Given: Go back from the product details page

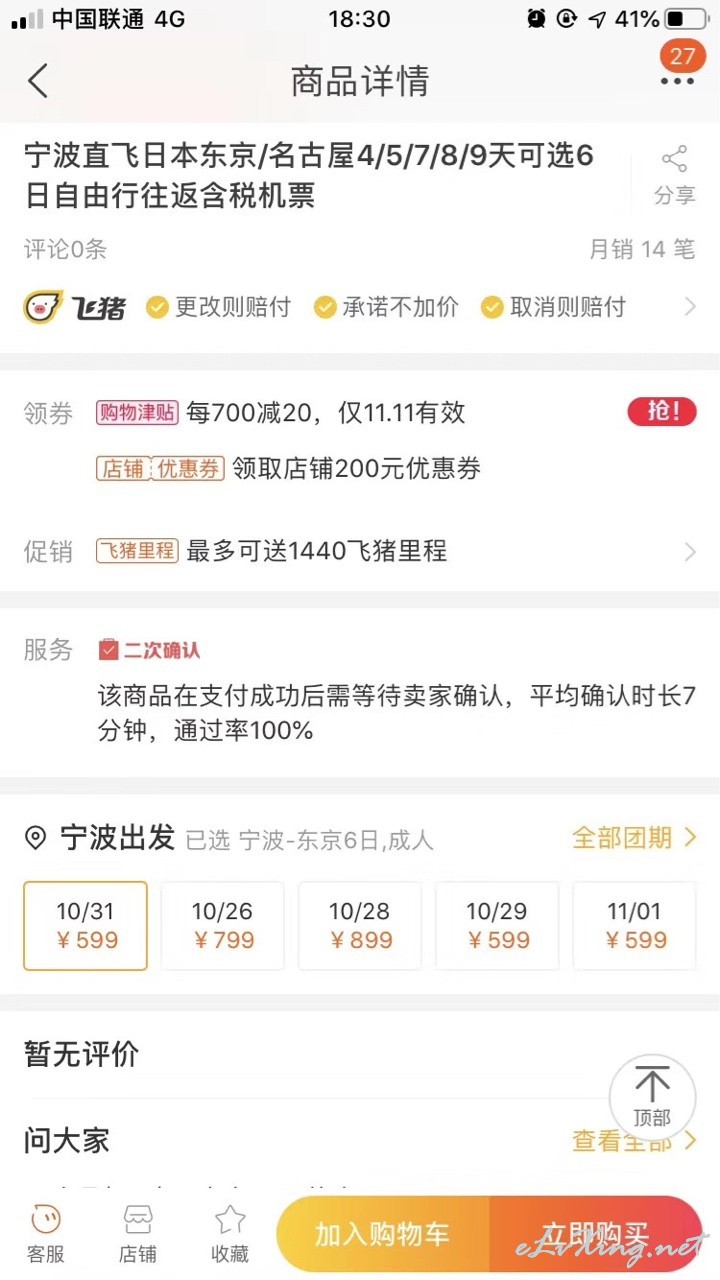Looking at the screenshot, I should (x=38, y=81).
